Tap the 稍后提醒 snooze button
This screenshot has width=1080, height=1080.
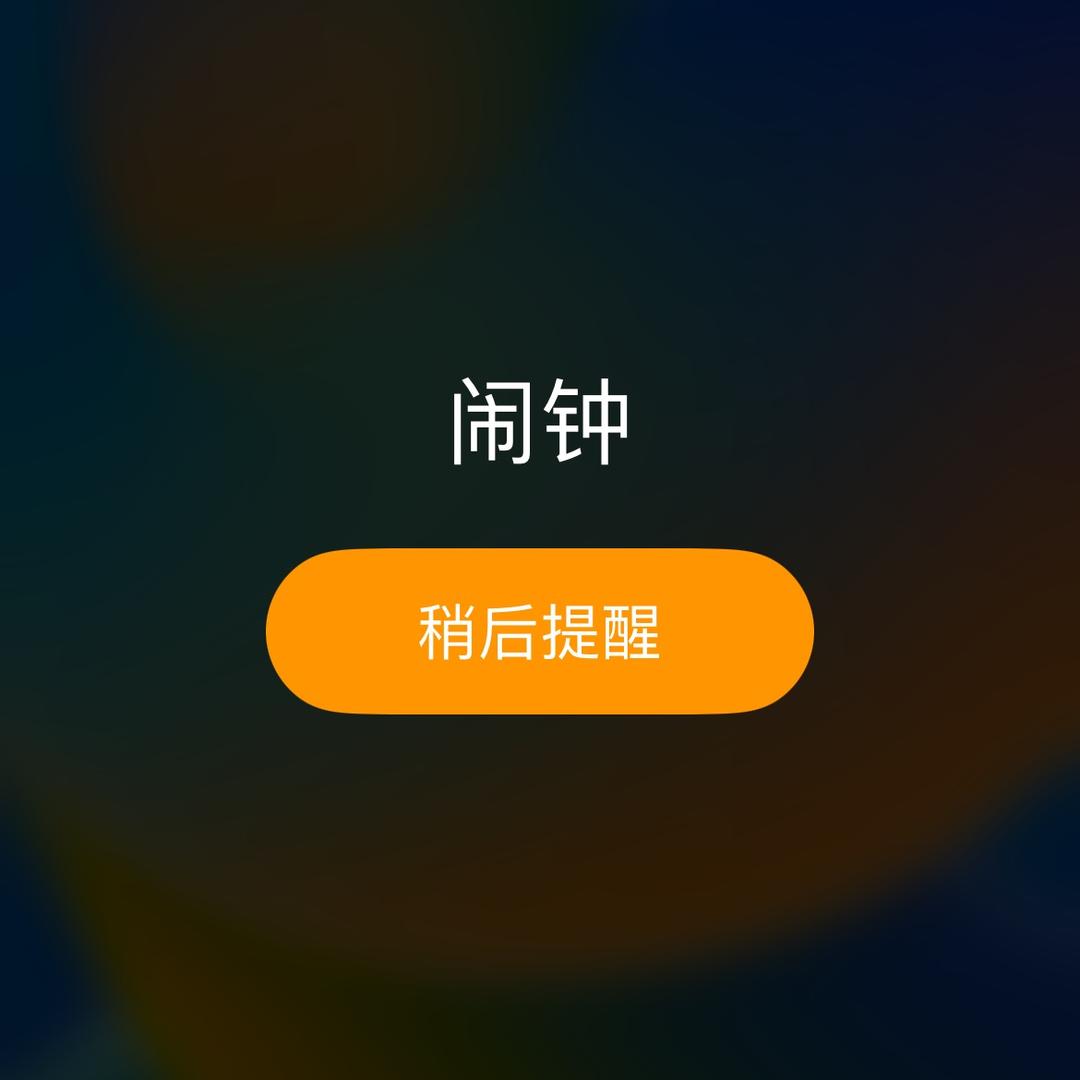540,631
